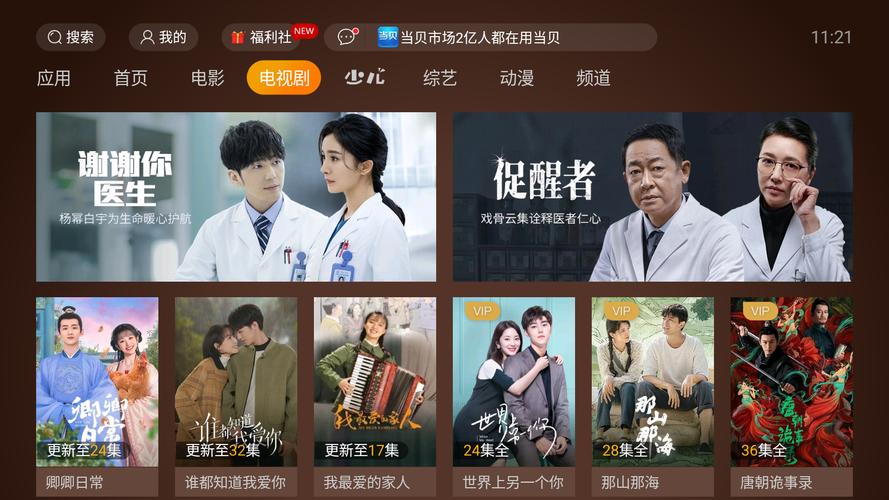Switch to the 应用 tab

54,78
